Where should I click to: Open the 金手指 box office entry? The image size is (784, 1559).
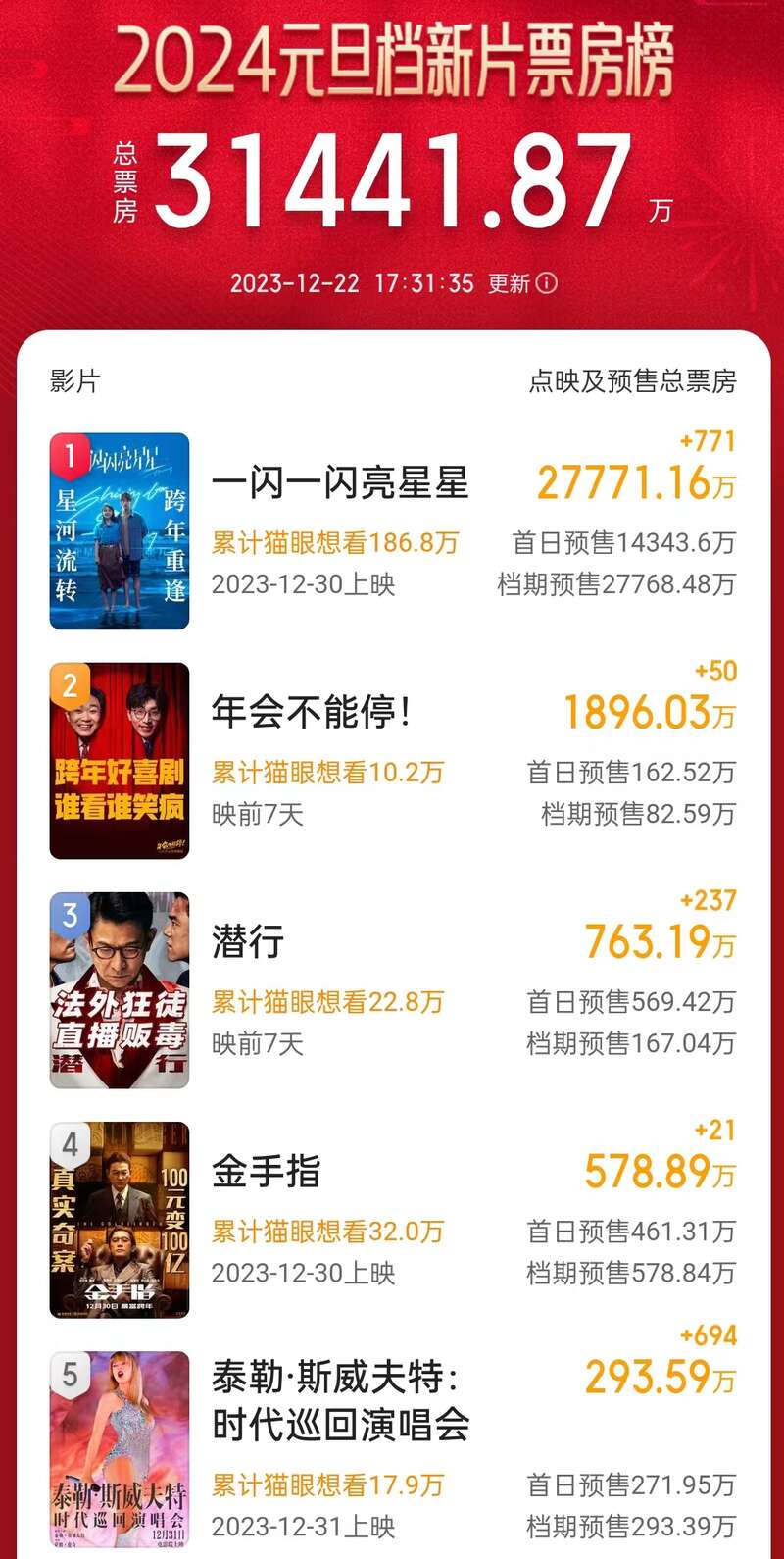tap(267, 1171)
